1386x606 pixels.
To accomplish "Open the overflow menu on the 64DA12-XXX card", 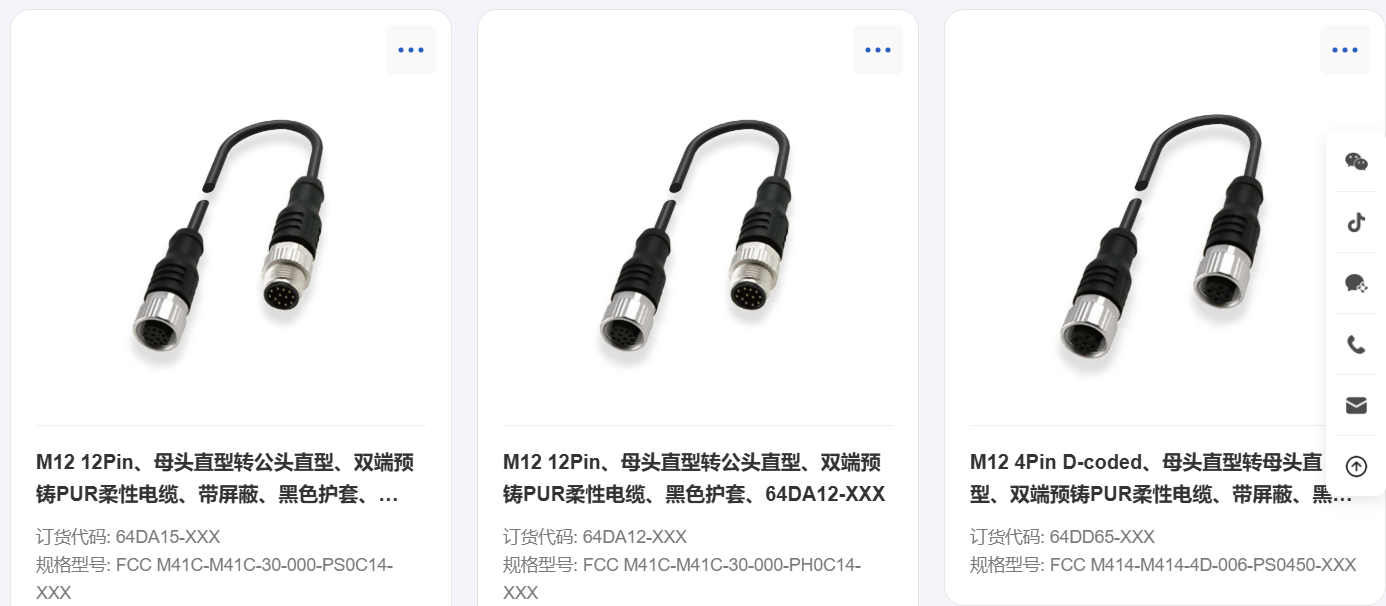I will (878, 50).
